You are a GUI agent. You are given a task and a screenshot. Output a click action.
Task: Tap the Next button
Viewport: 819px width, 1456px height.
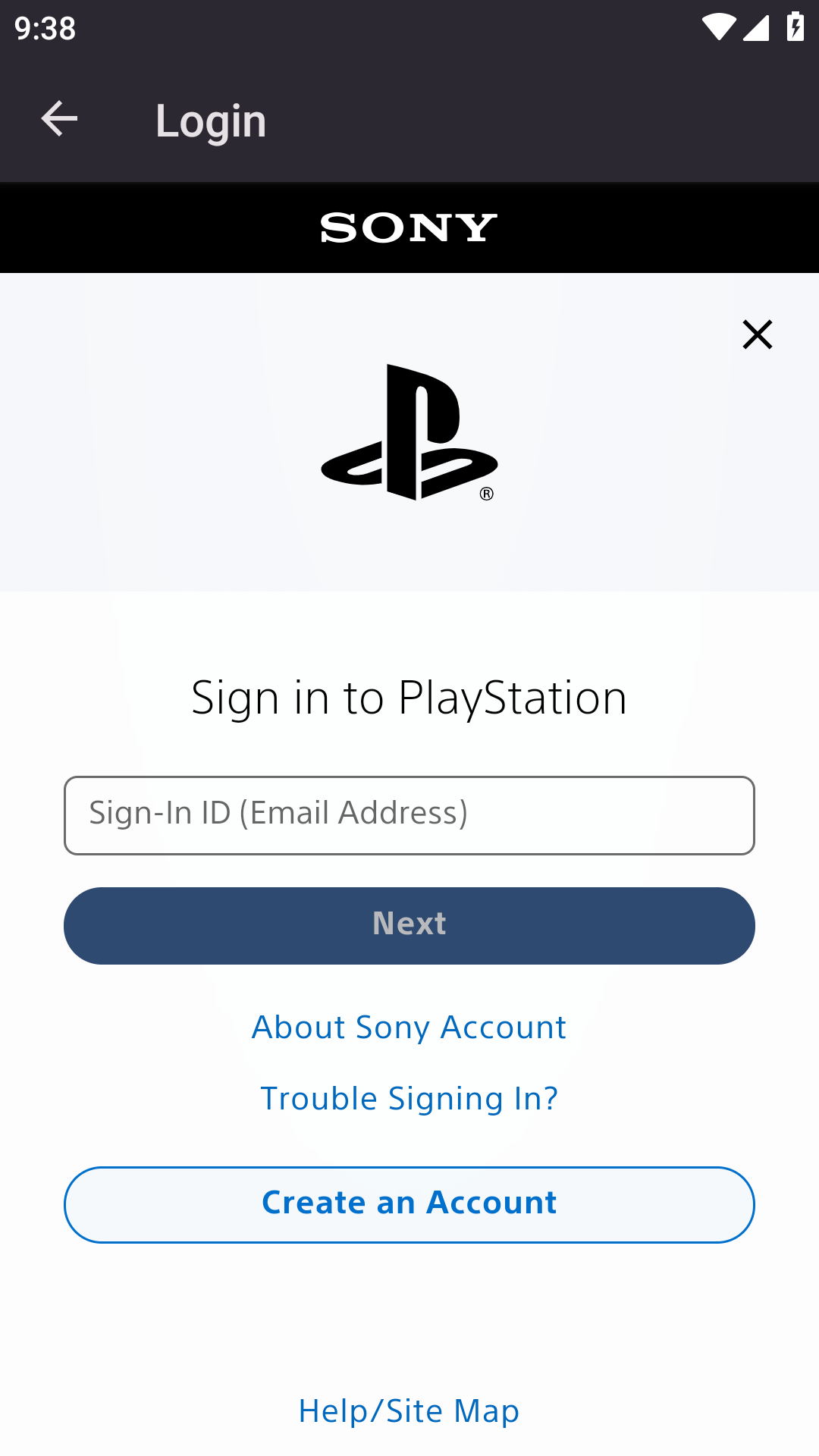click(409, 925)
